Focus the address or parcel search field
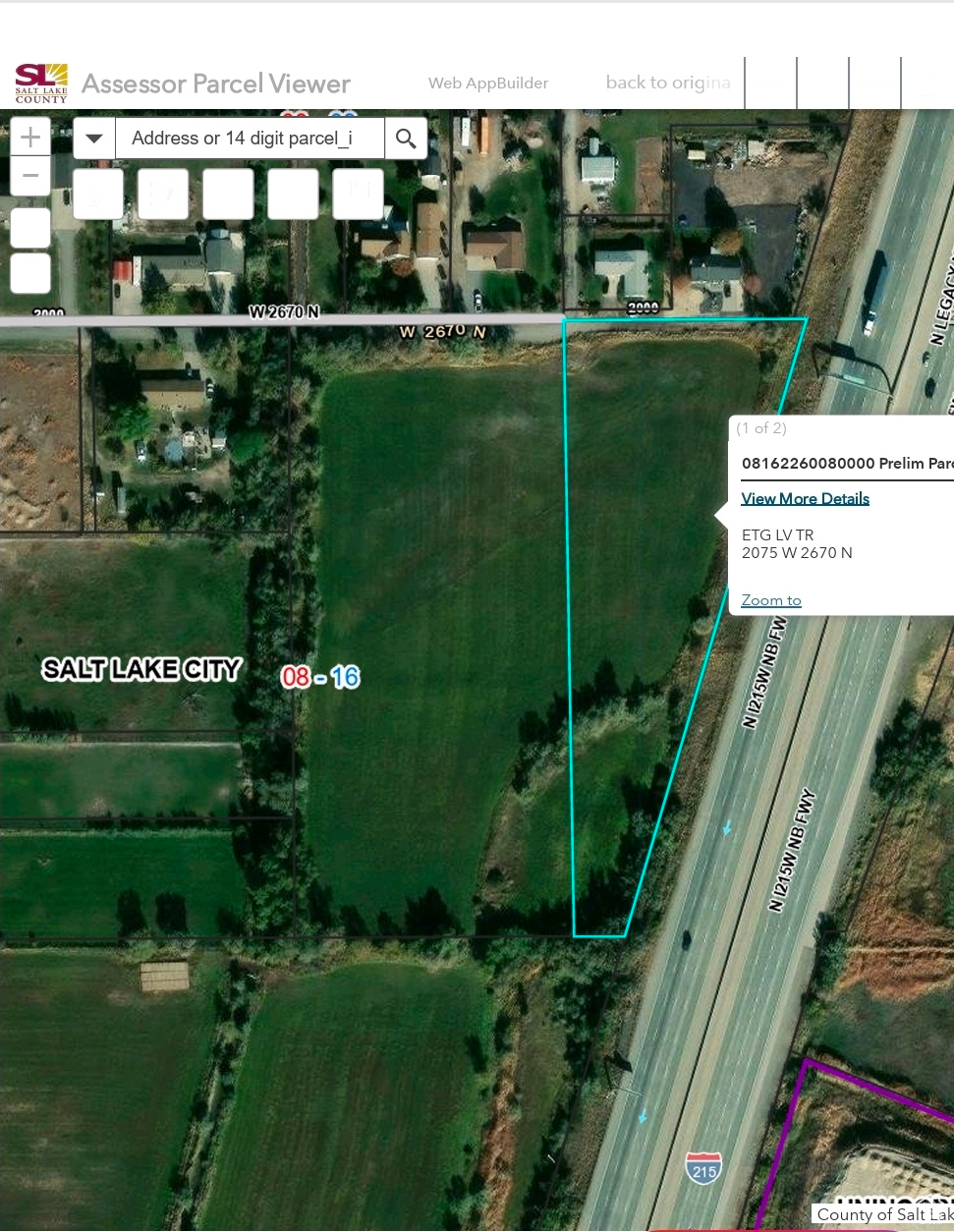 point(249,139)
